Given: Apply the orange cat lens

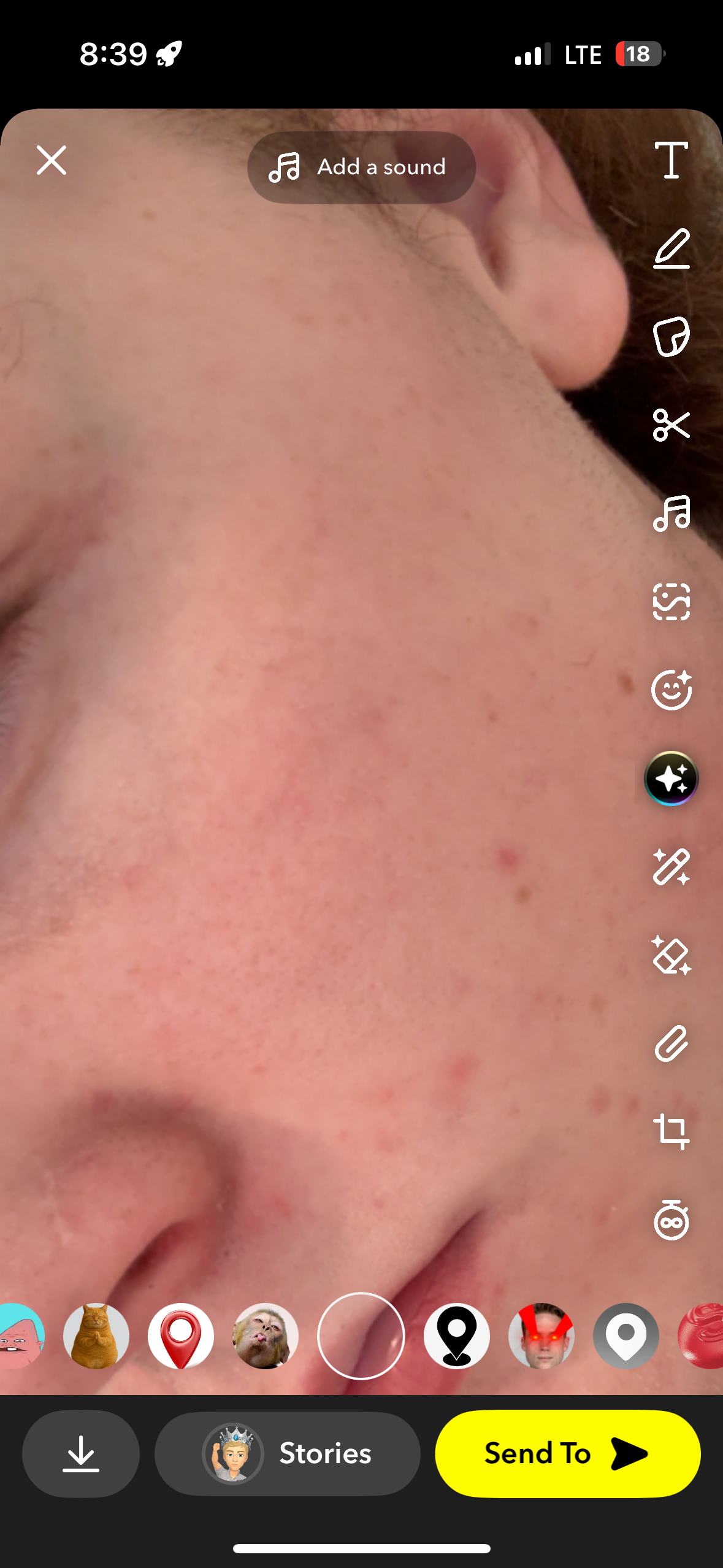Looking at the screenshot, I should 96,1335.
